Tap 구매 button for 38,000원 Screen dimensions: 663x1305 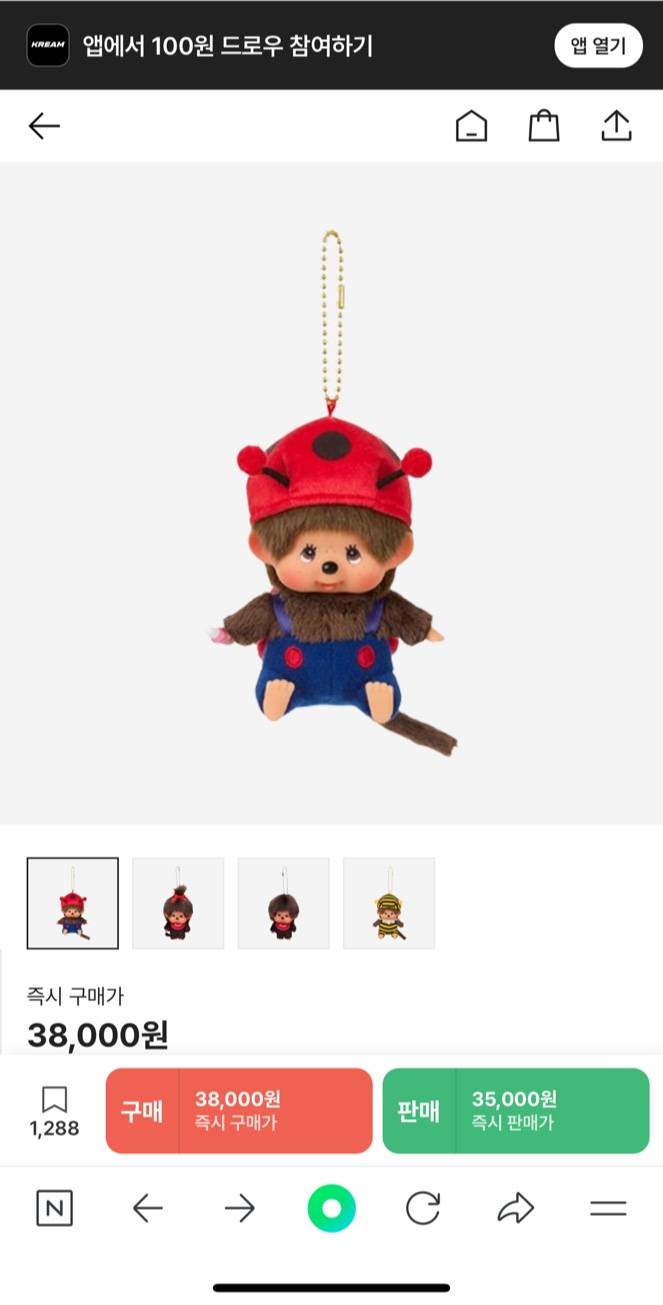point(239,1111)
